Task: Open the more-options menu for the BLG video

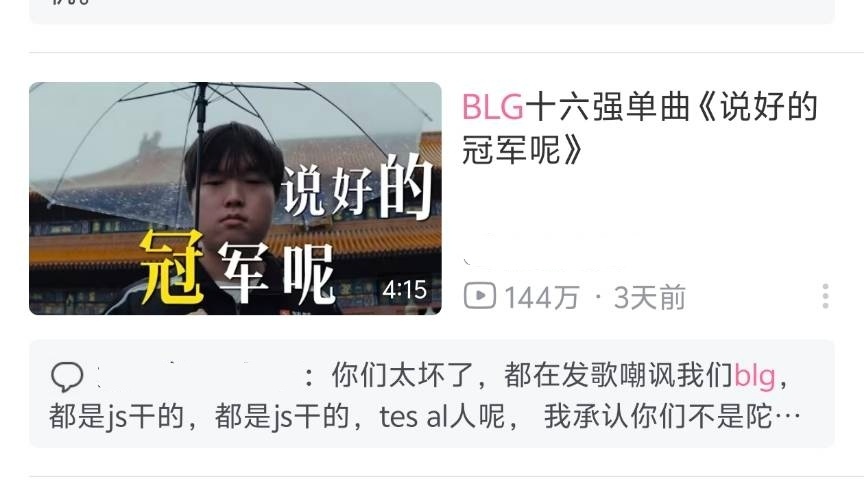Action: pos(825,296)
